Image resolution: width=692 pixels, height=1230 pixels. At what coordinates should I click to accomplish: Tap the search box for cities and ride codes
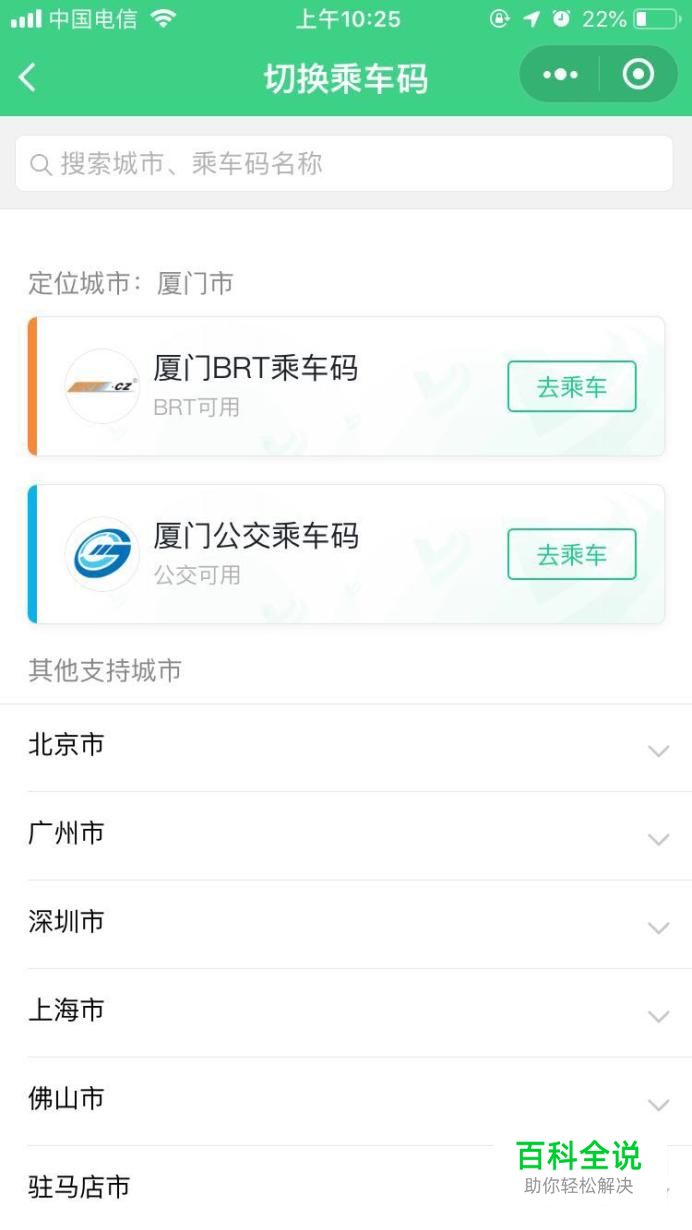344,164
